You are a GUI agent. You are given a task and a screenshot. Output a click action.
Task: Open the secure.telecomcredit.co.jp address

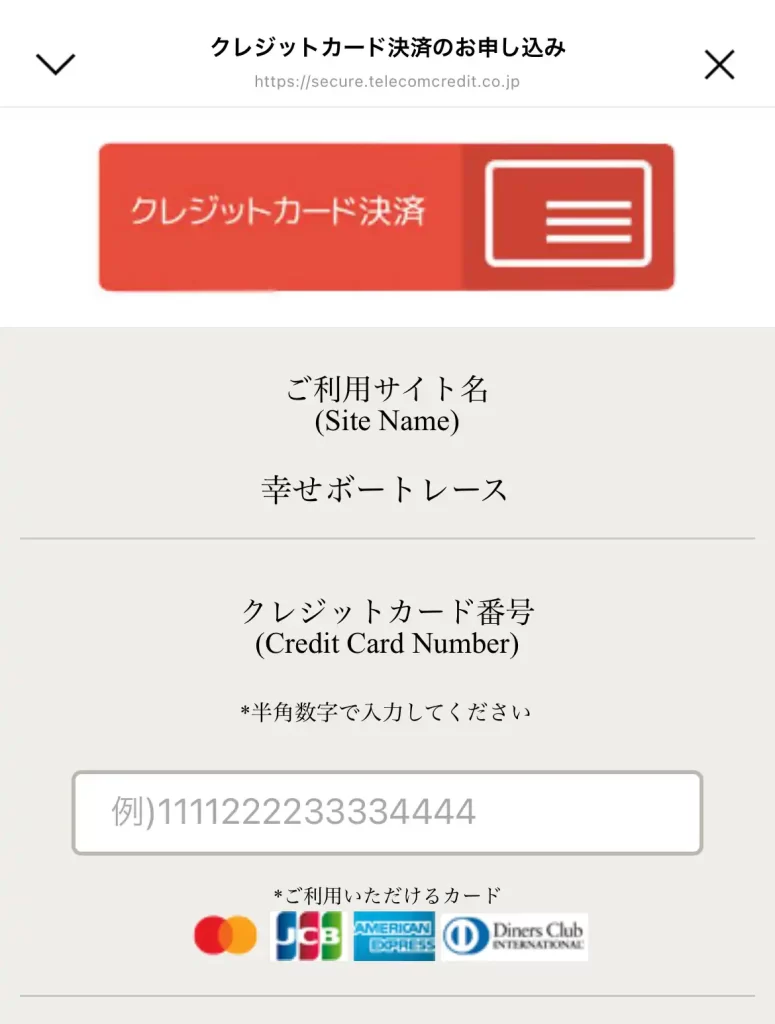[x=387, y=84]
